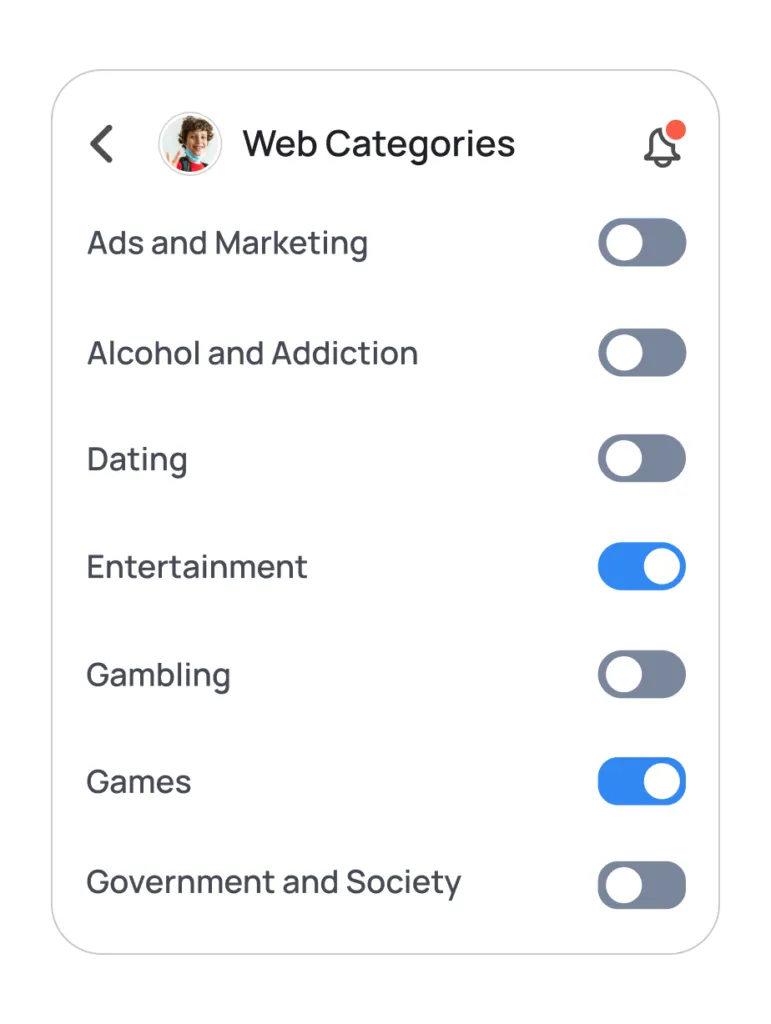Switch on the Gambling toggle
The height and width of the screenshot is (1024, 771).
(x=642, y=675)
